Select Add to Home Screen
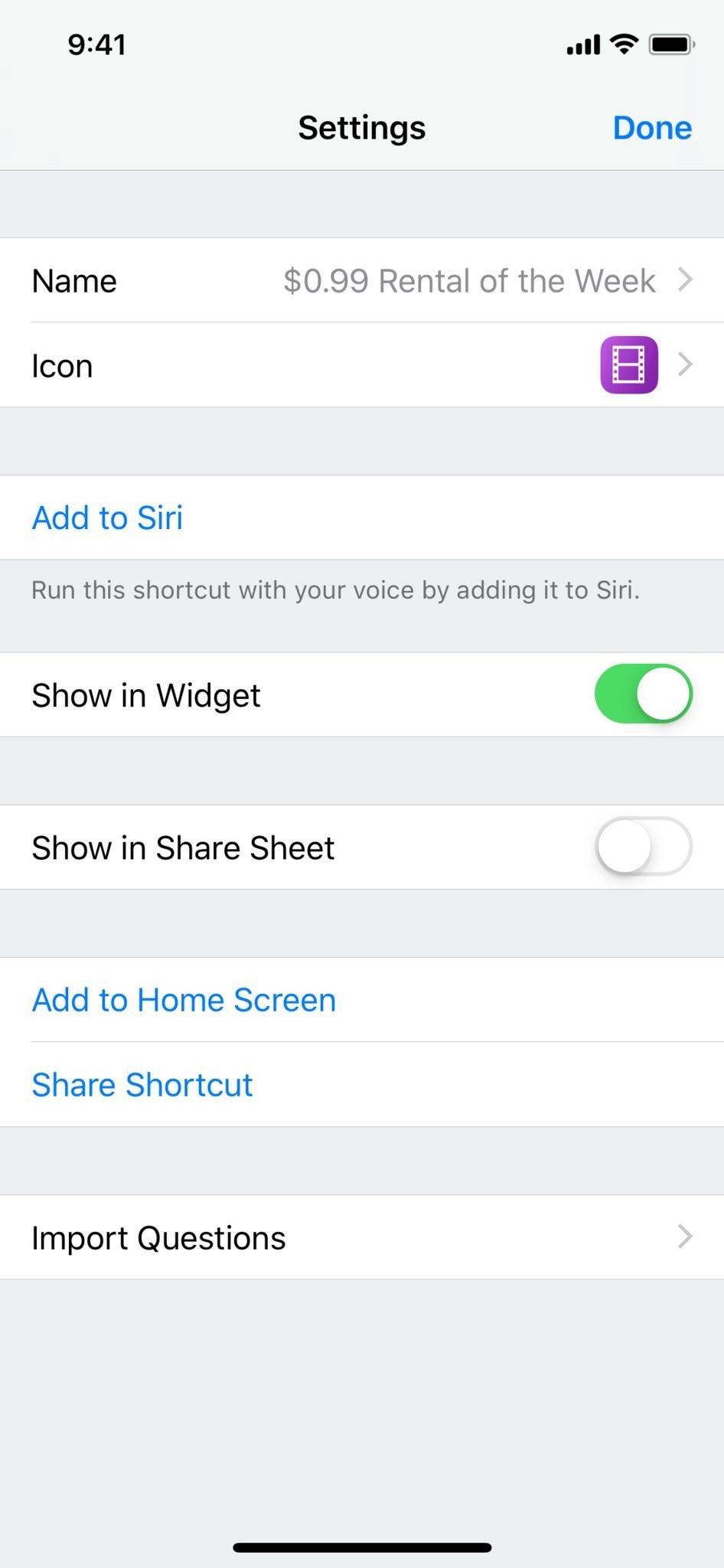 point(184,1000)
